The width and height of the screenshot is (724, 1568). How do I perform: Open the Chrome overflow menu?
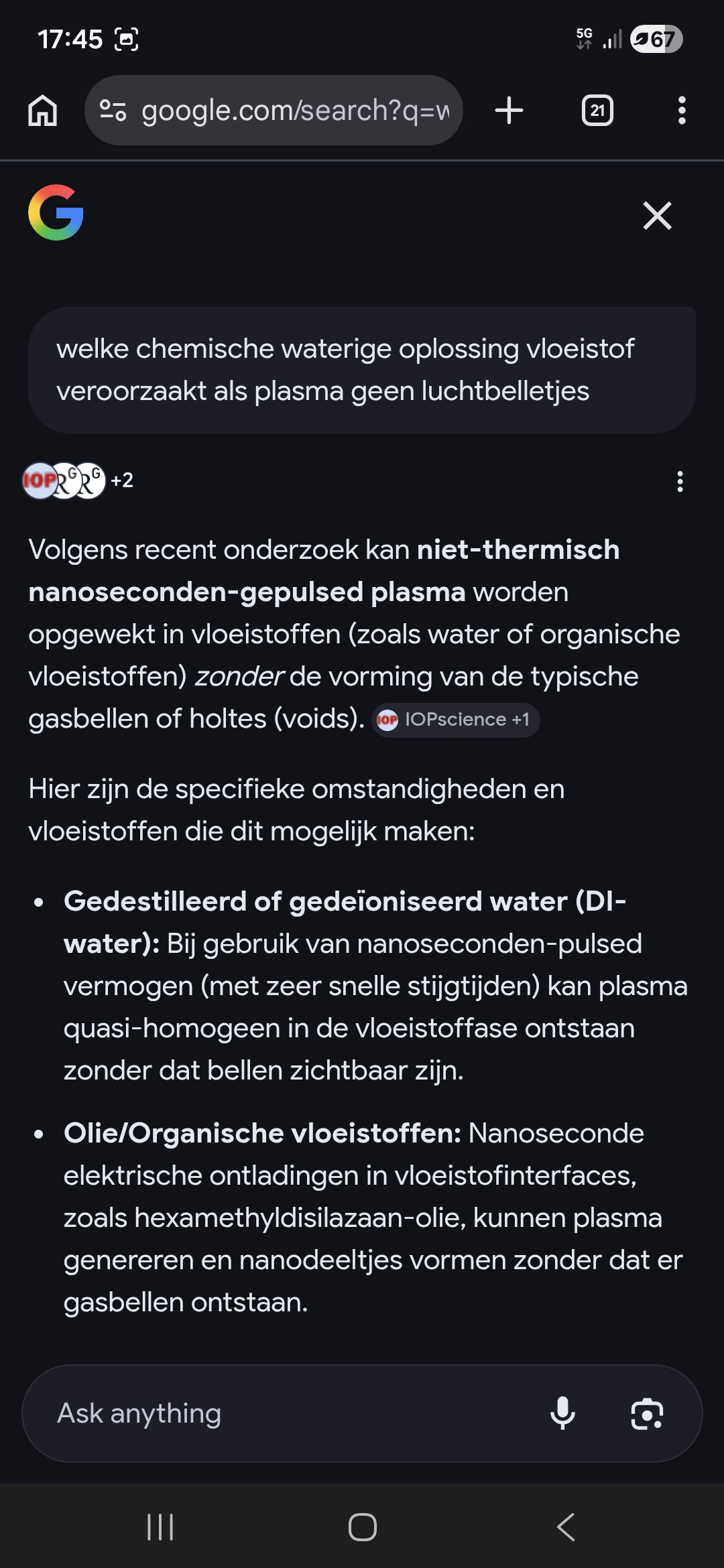point(682,111)
